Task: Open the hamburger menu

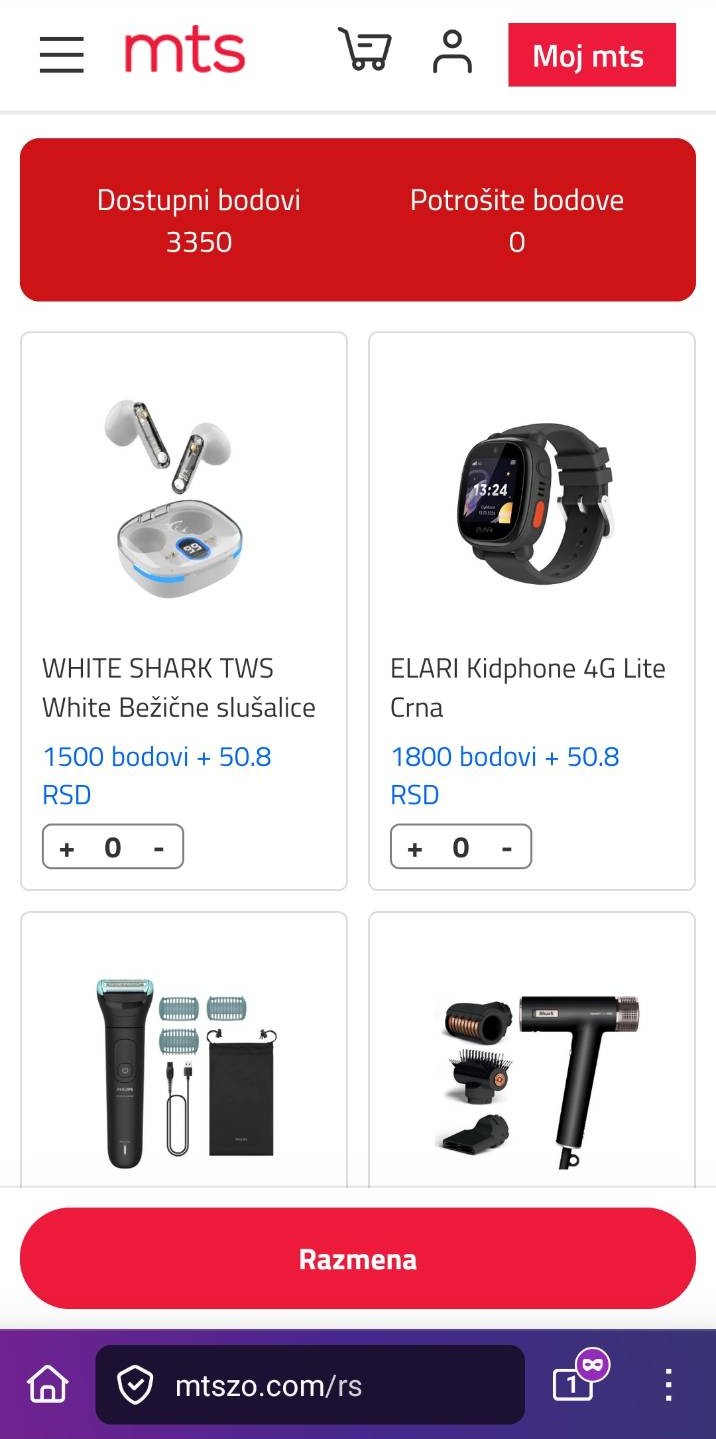Action: (61, 54)
